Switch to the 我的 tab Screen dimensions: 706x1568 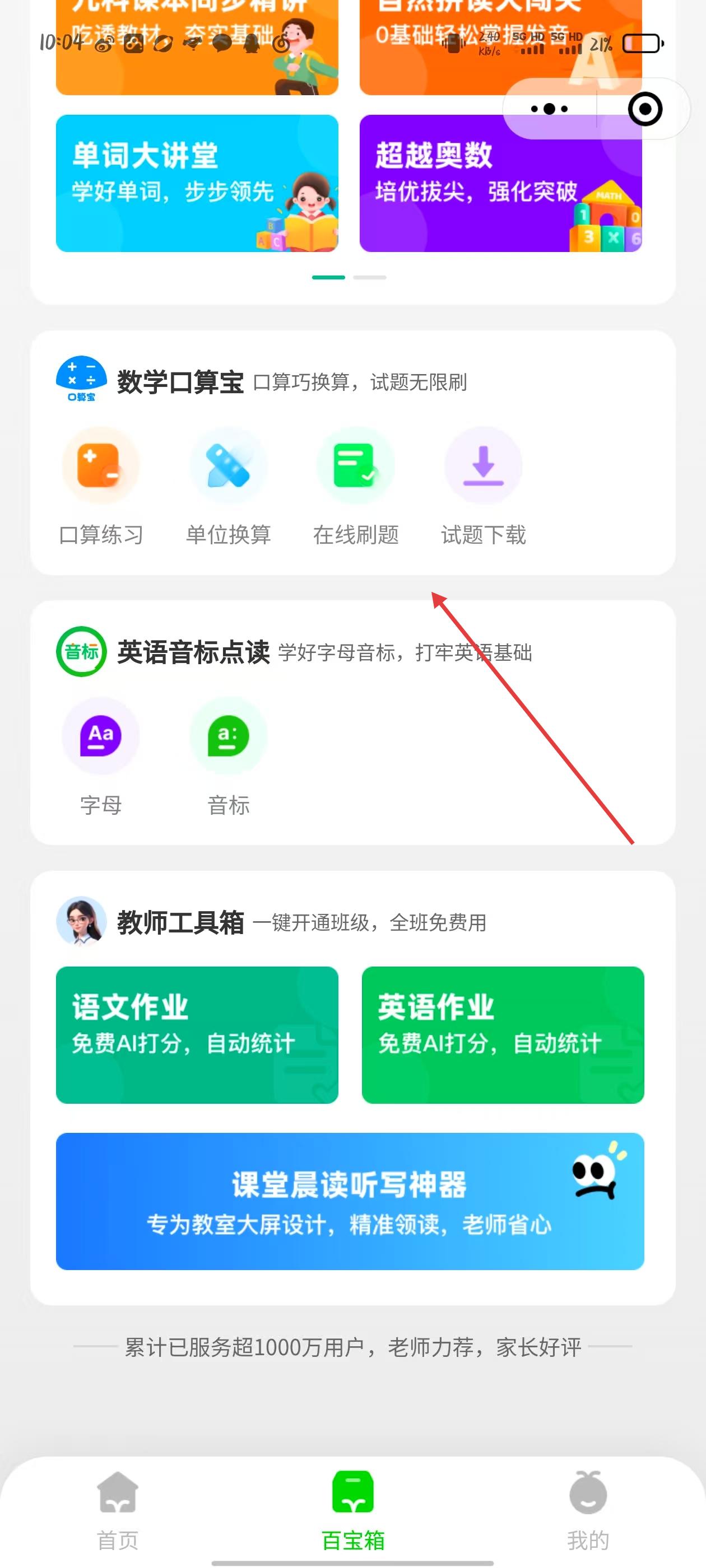click(x=588, y=1511)
